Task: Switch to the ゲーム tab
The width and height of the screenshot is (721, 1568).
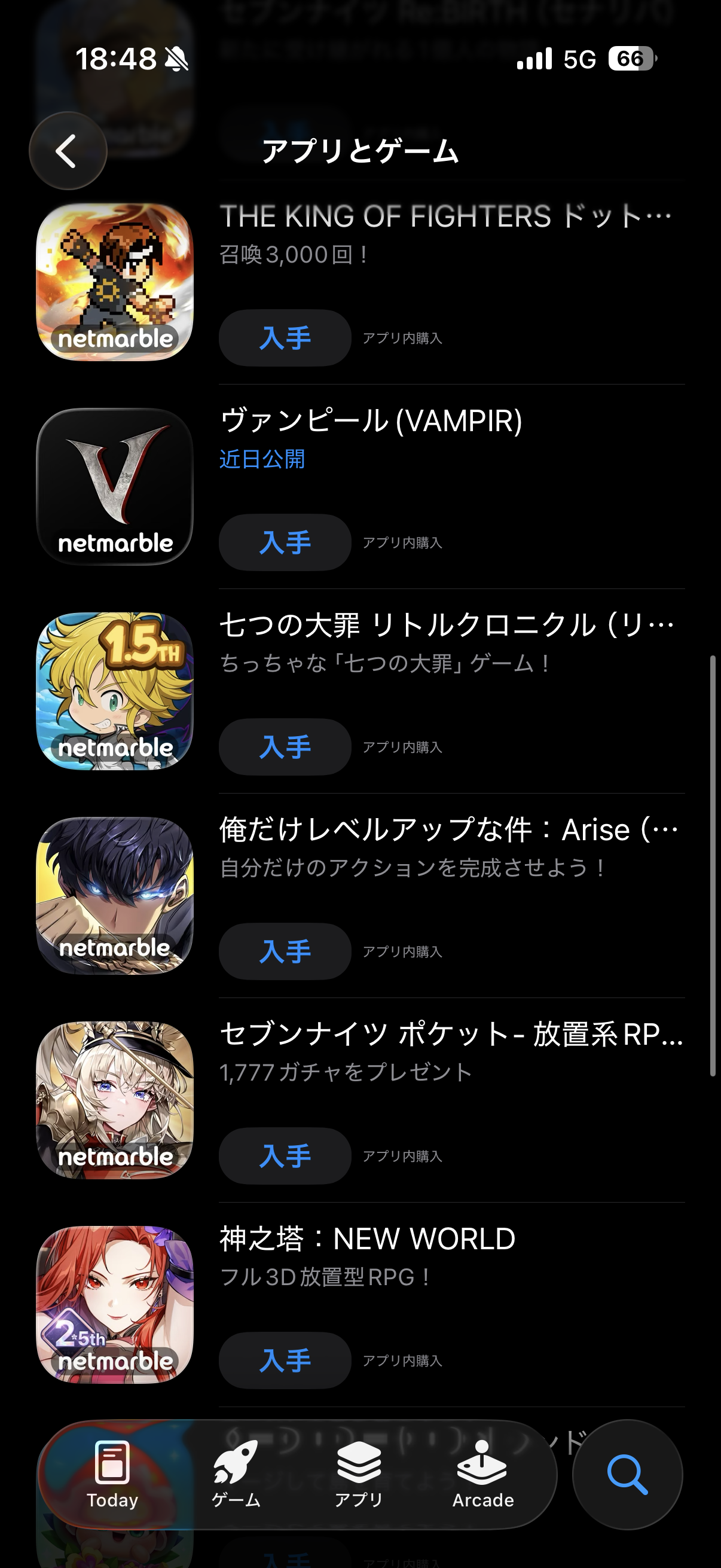Action: (236, 1474)
